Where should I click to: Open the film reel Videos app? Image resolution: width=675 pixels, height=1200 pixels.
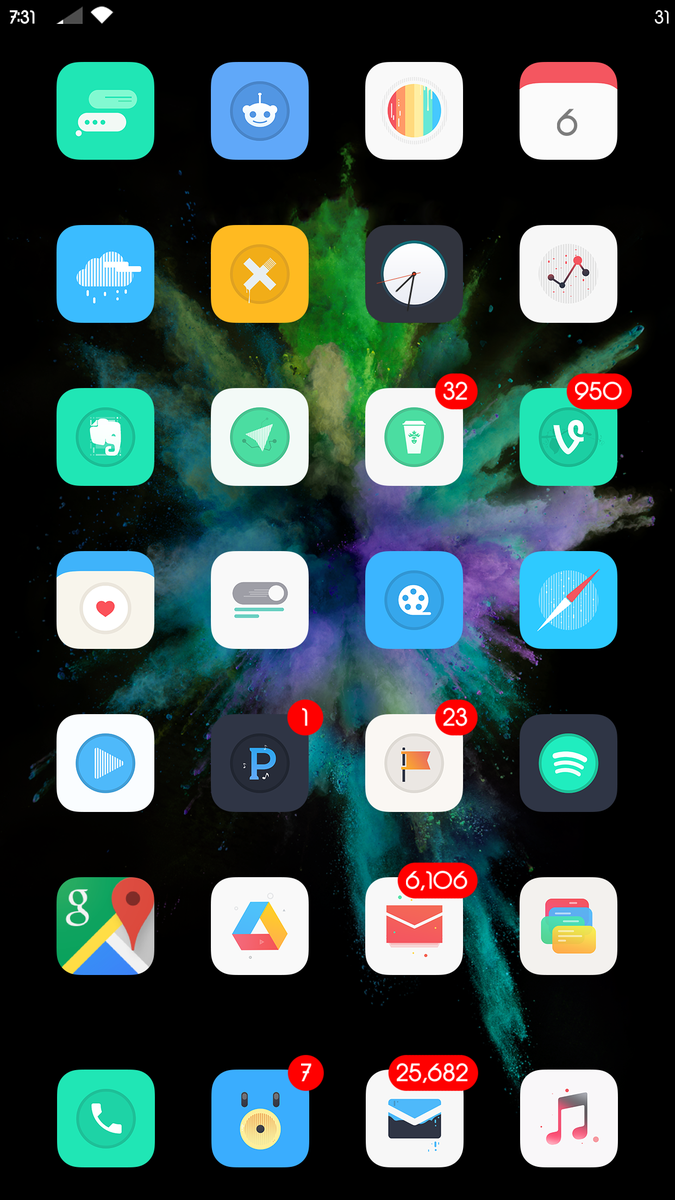click(414, 600)
